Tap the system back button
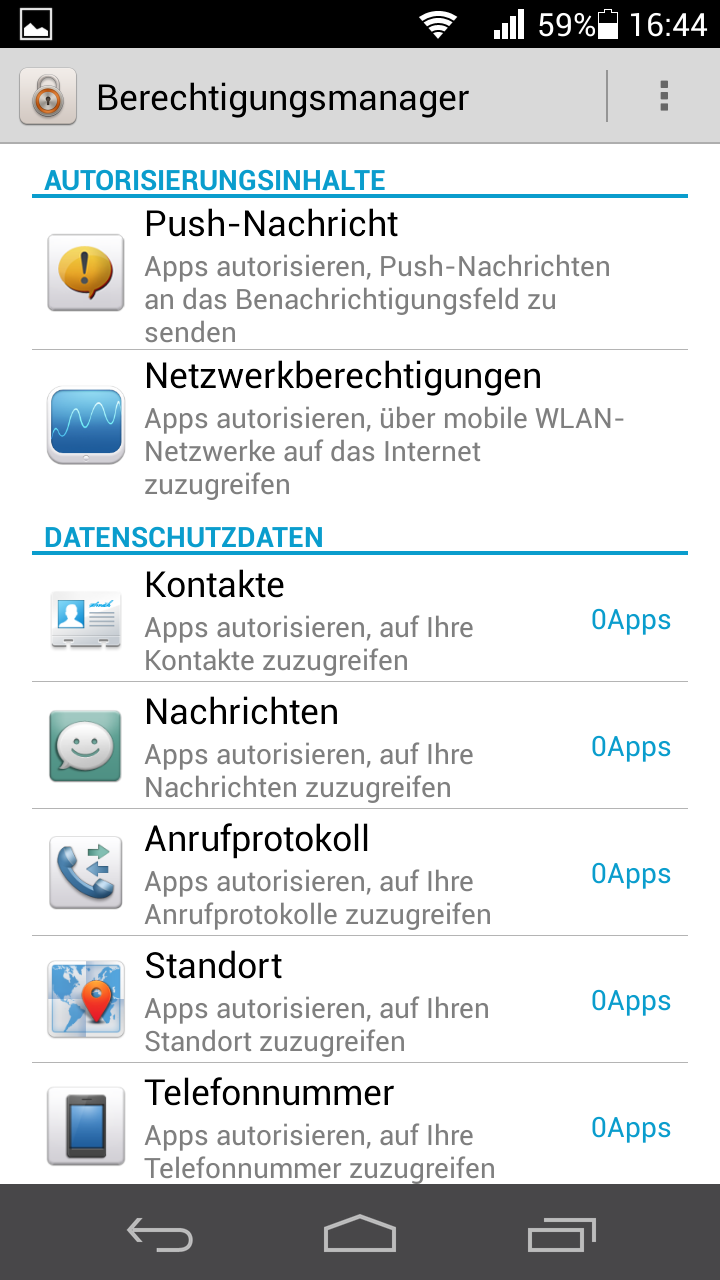The height and width of the screenshot is (1280, 720). [x=160, y=1234]
